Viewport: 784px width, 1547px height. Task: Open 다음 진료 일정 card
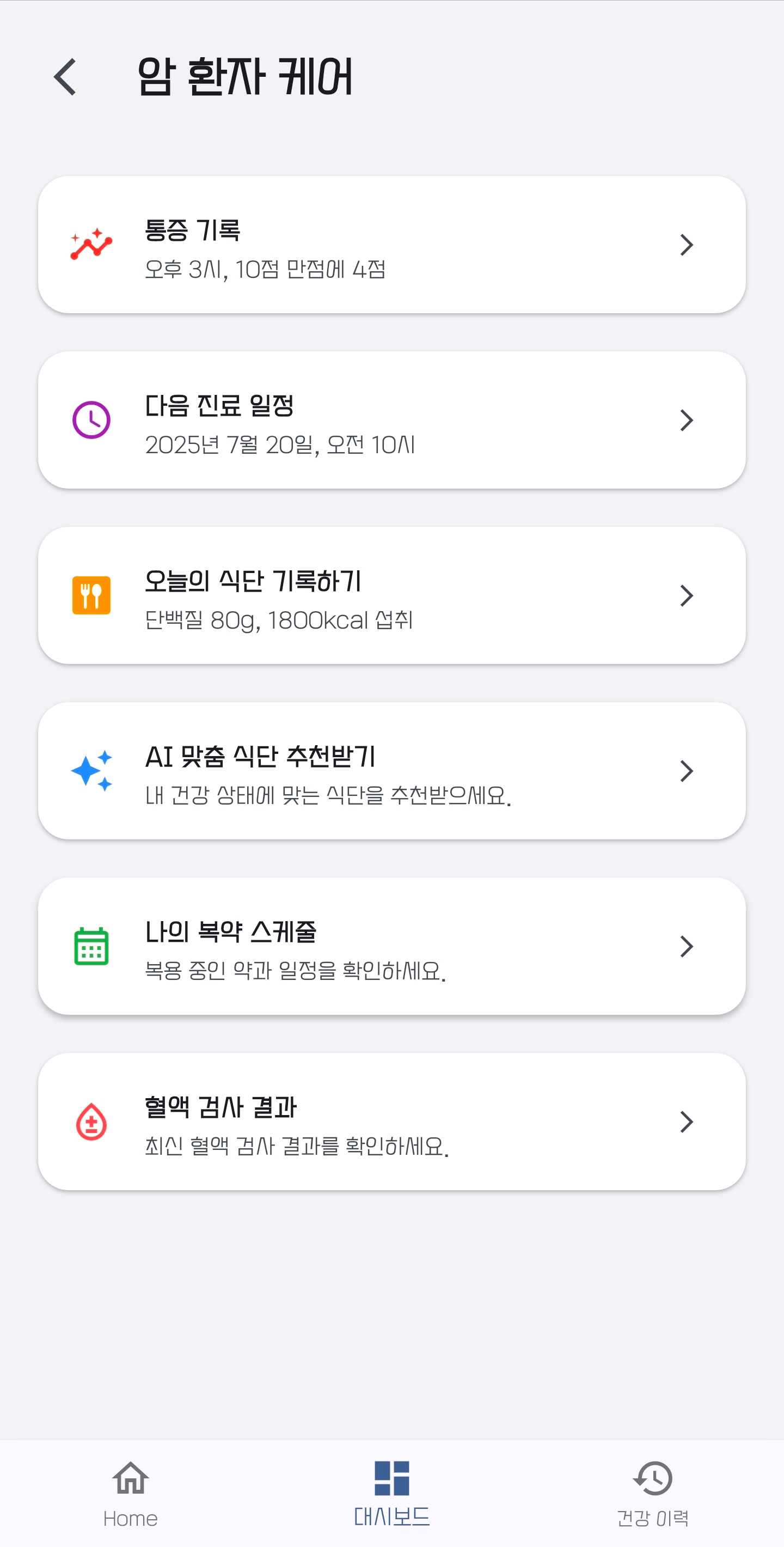(391, 421)
